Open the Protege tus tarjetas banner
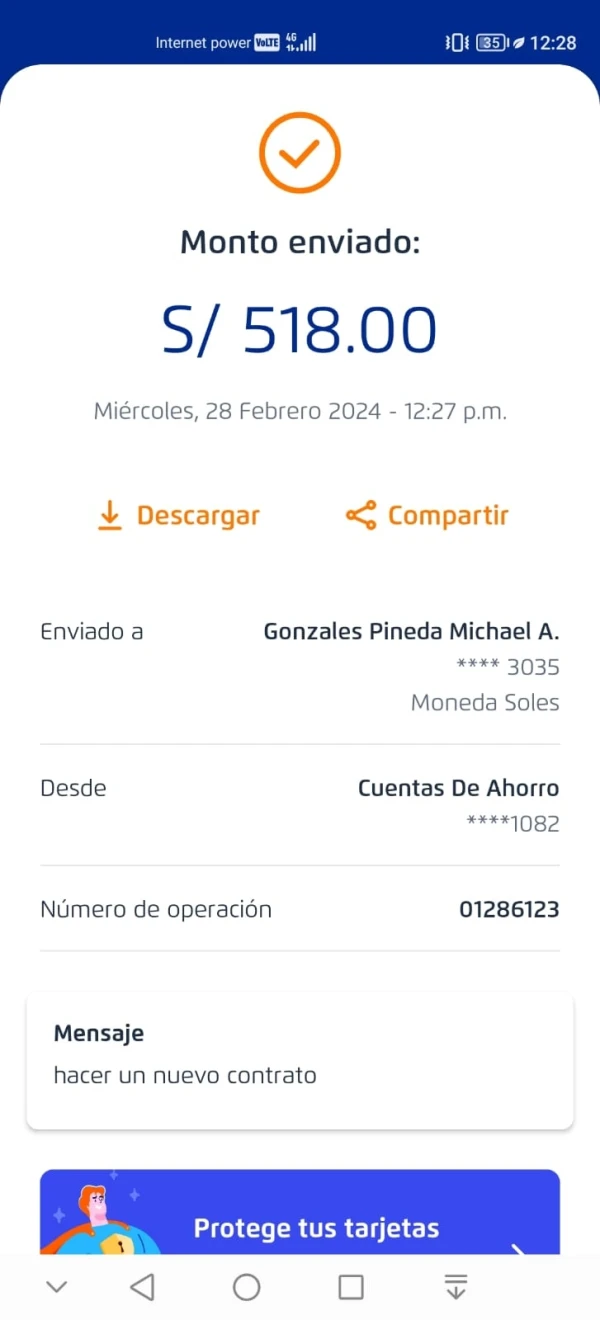The image size is (600, 1320). (x=300, y=1218)
